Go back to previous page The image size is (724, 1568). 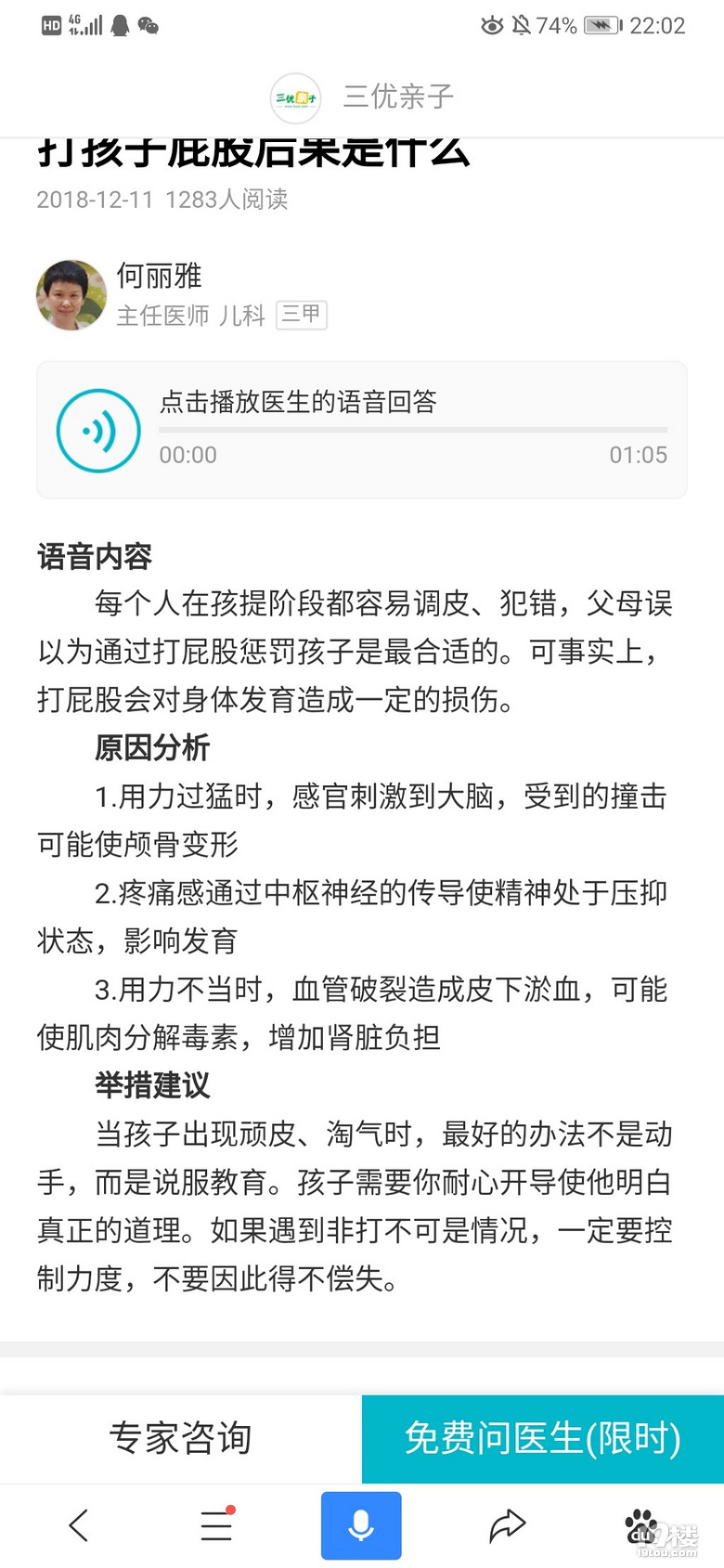pyautogui.click(x=79, y=1525)
